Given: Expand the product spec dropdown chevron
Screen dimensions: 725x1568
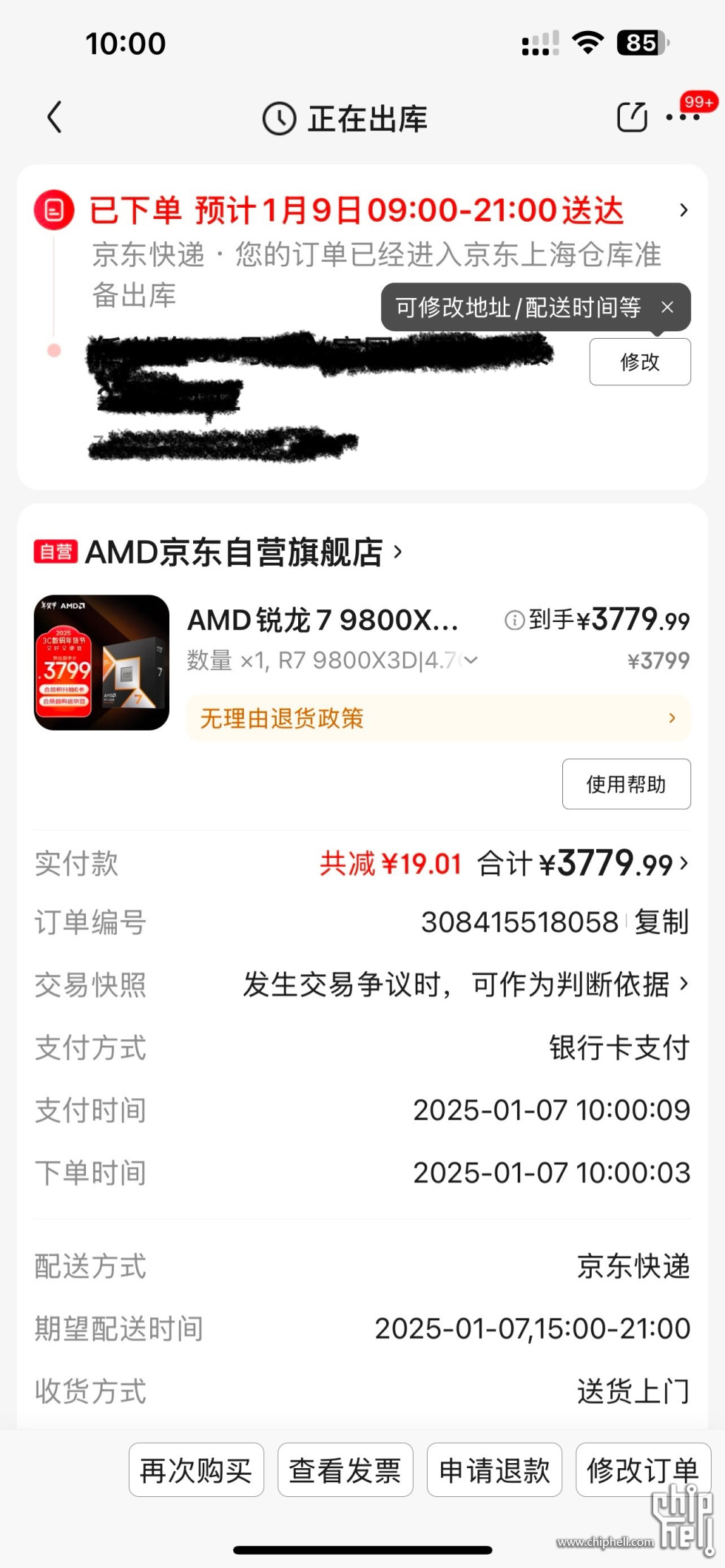Looking at the screenshot, I should tap(471, 660).
